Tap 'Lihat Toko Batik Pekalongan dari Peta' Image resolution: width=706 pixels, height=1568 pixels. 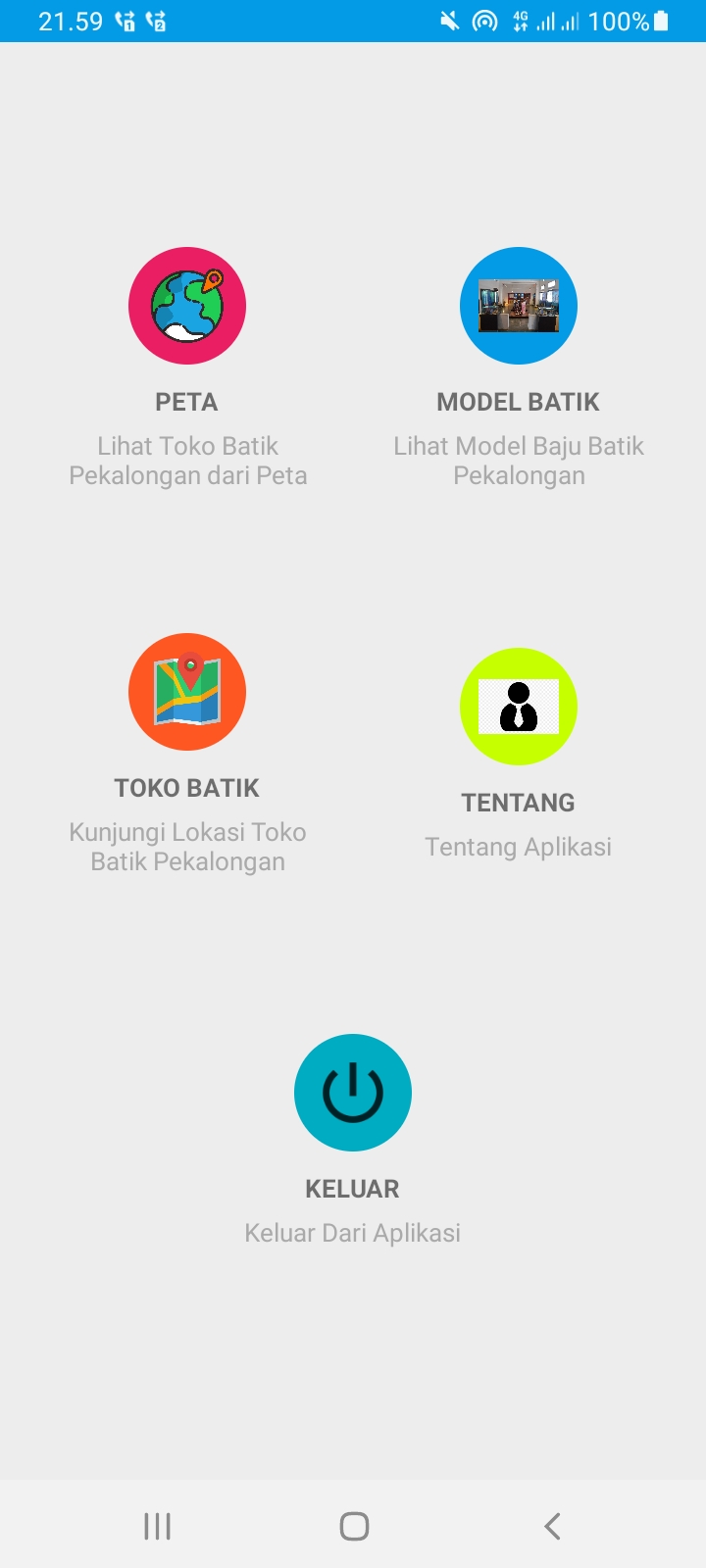(187, 461)
